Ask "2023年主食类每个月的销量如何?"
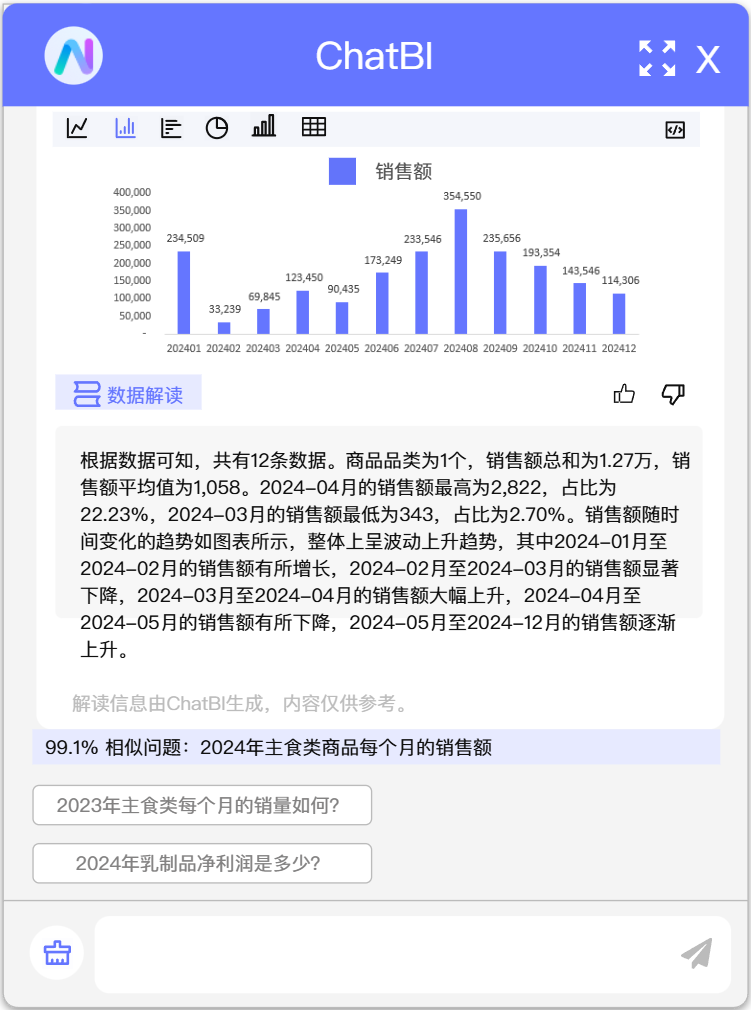Viewport: 751px width, 1010px height. [202, 805]
